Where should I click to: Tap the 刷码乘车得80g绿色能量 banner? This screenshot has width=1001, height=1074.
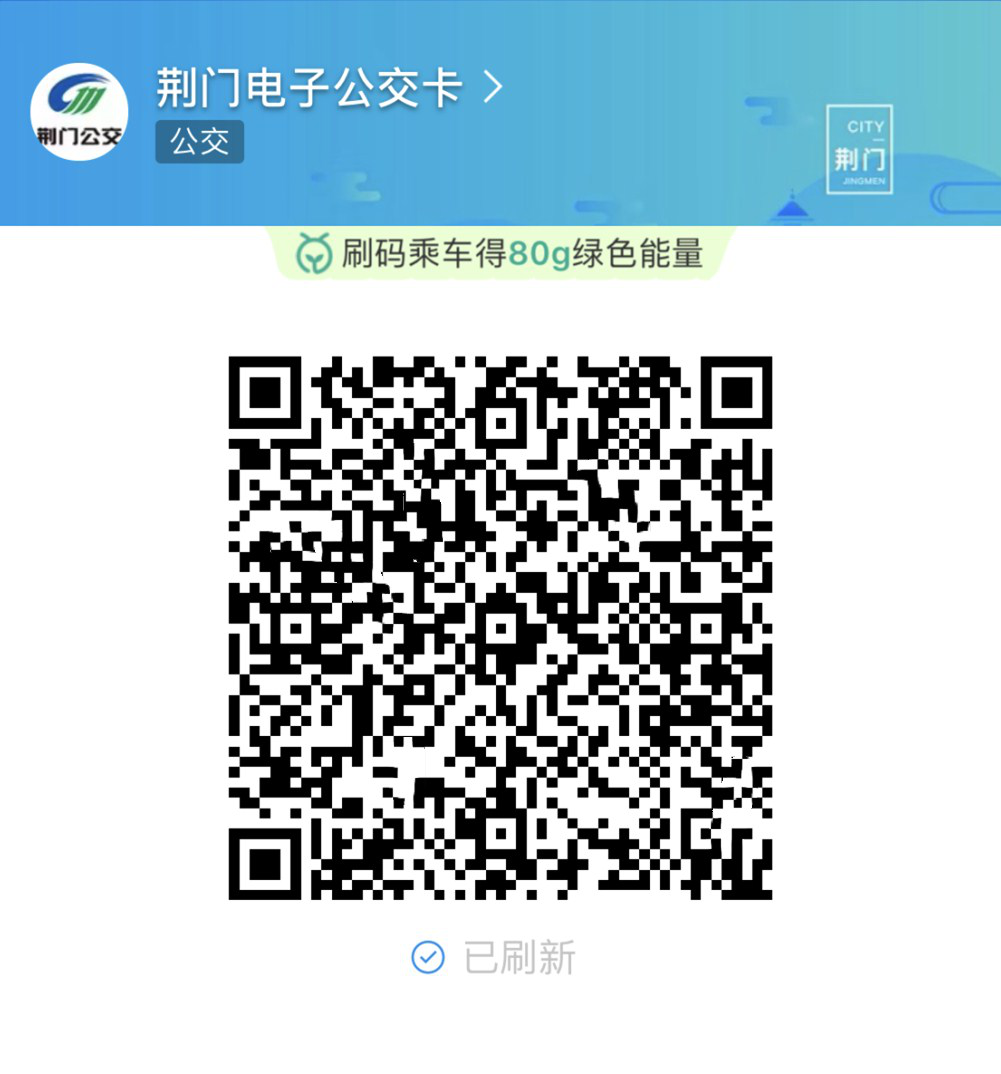pyautogui.click(x=500, y=254)
